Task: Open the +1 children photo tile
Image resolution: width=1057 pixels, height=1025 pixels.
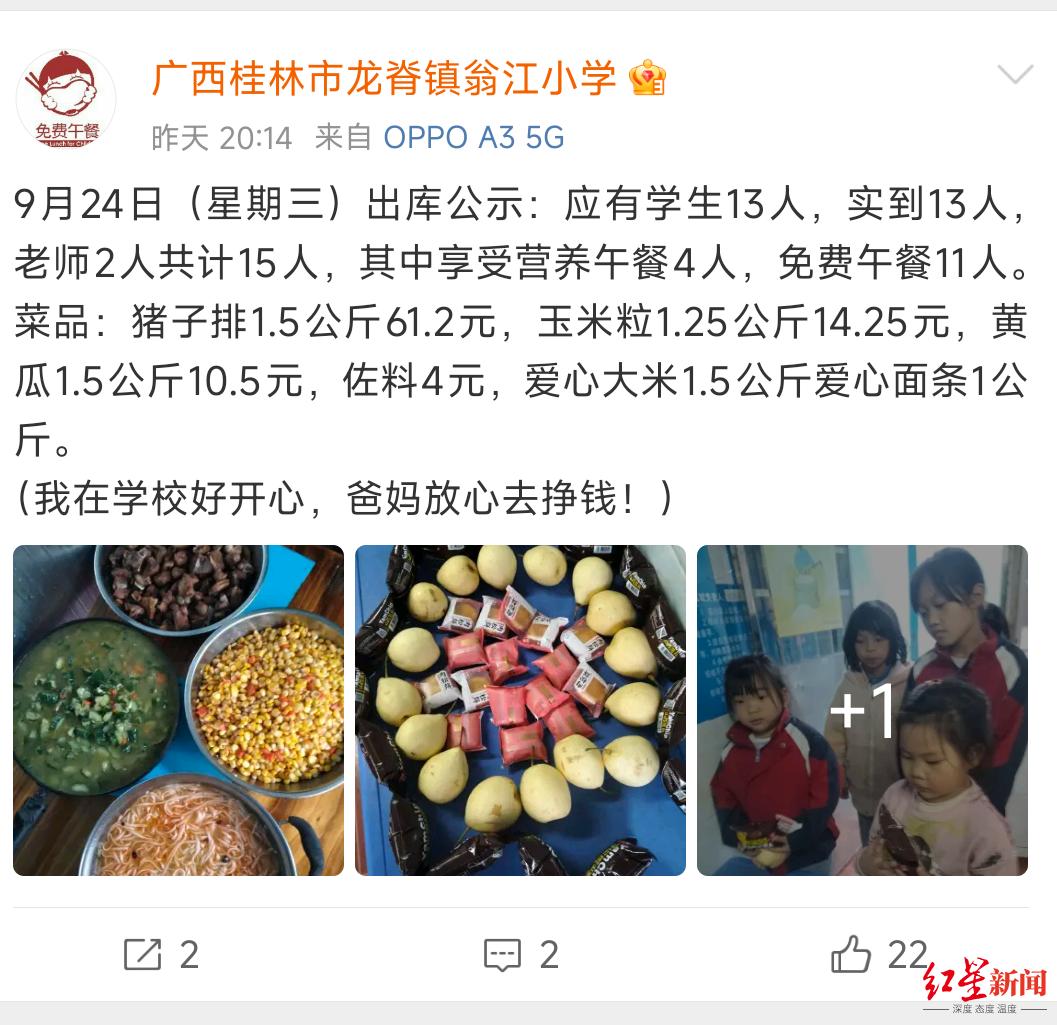Action: [x=862, y=710]
